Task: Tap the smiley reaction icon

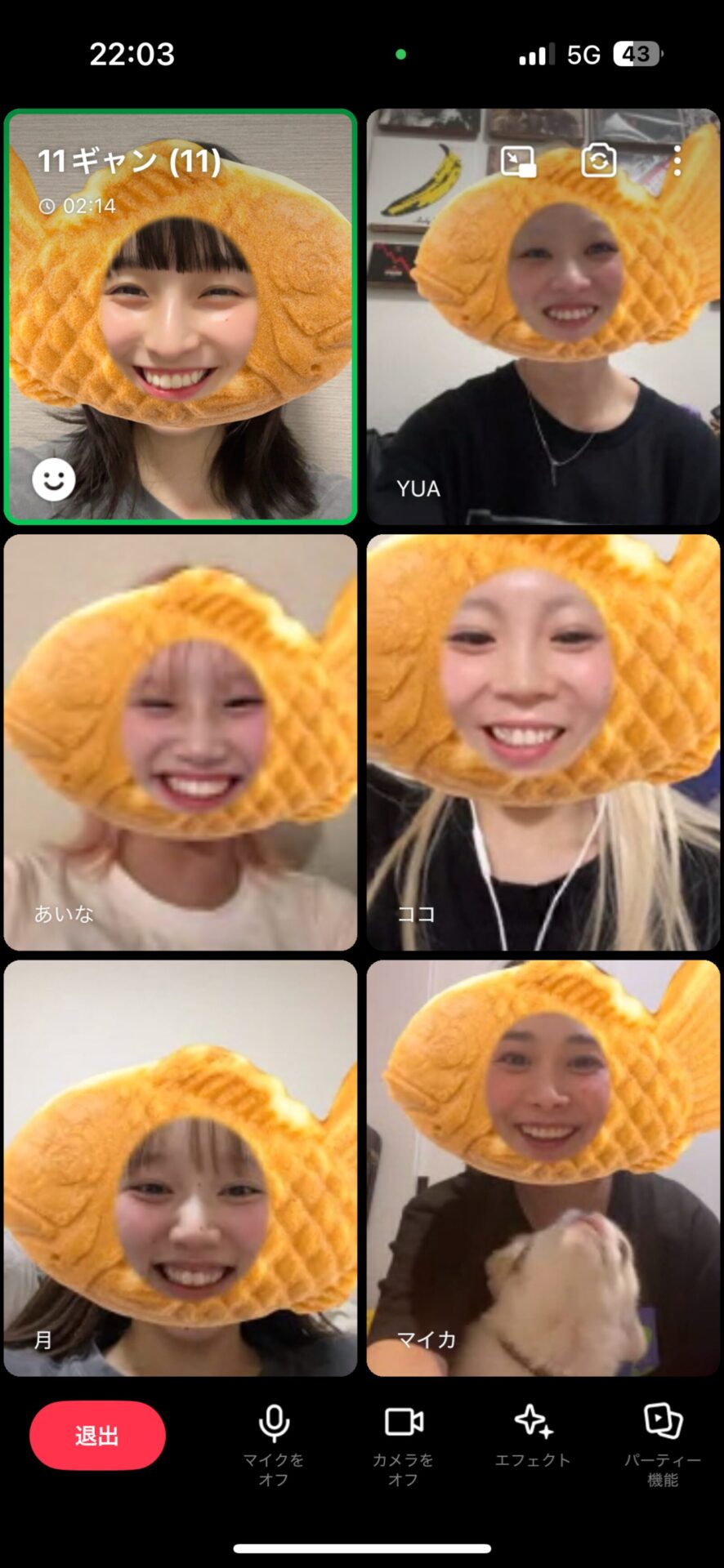Action: (54, 479)
